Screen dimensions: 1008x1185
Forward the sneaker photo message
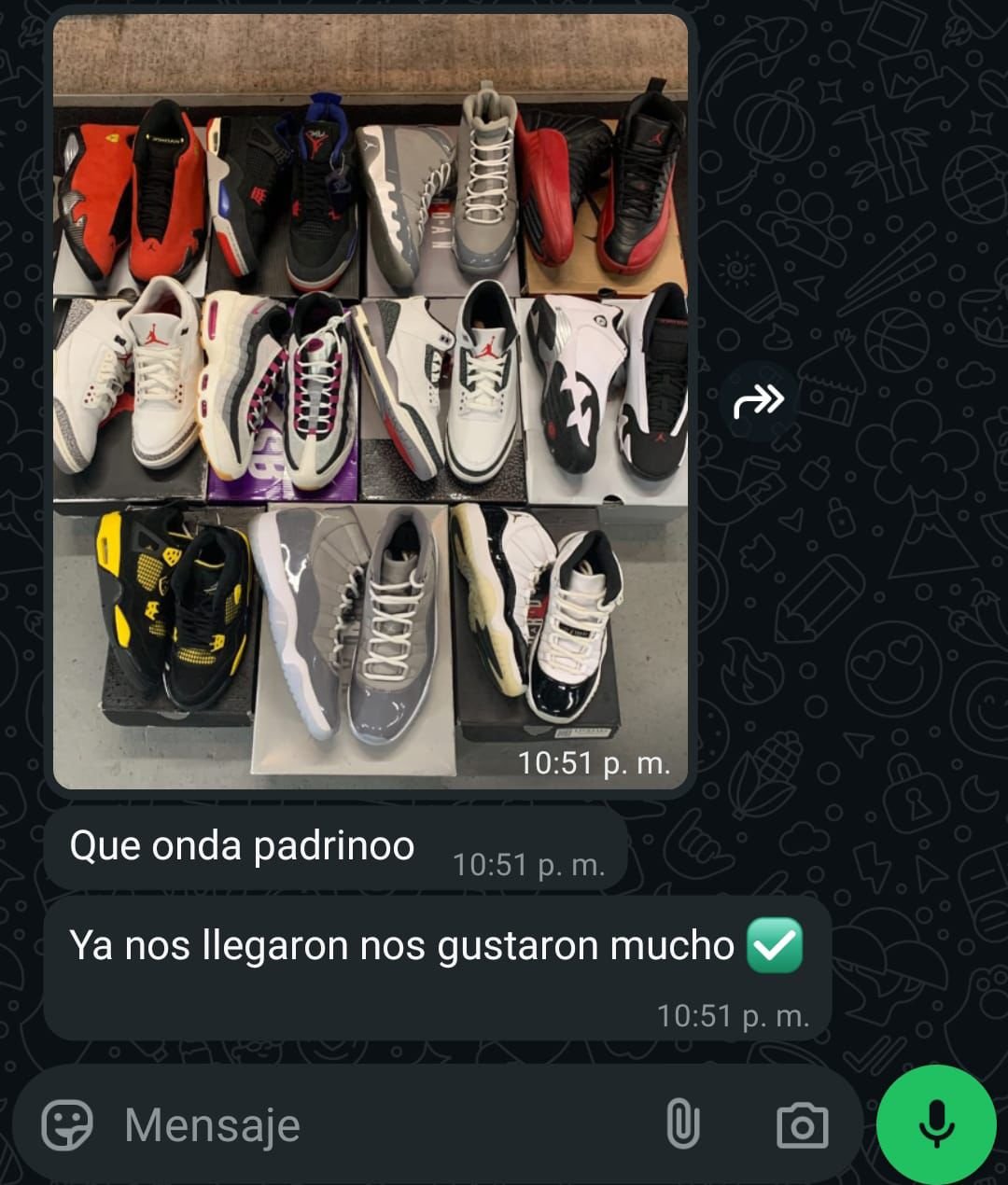pyautogui.click(x=759, y=402)
